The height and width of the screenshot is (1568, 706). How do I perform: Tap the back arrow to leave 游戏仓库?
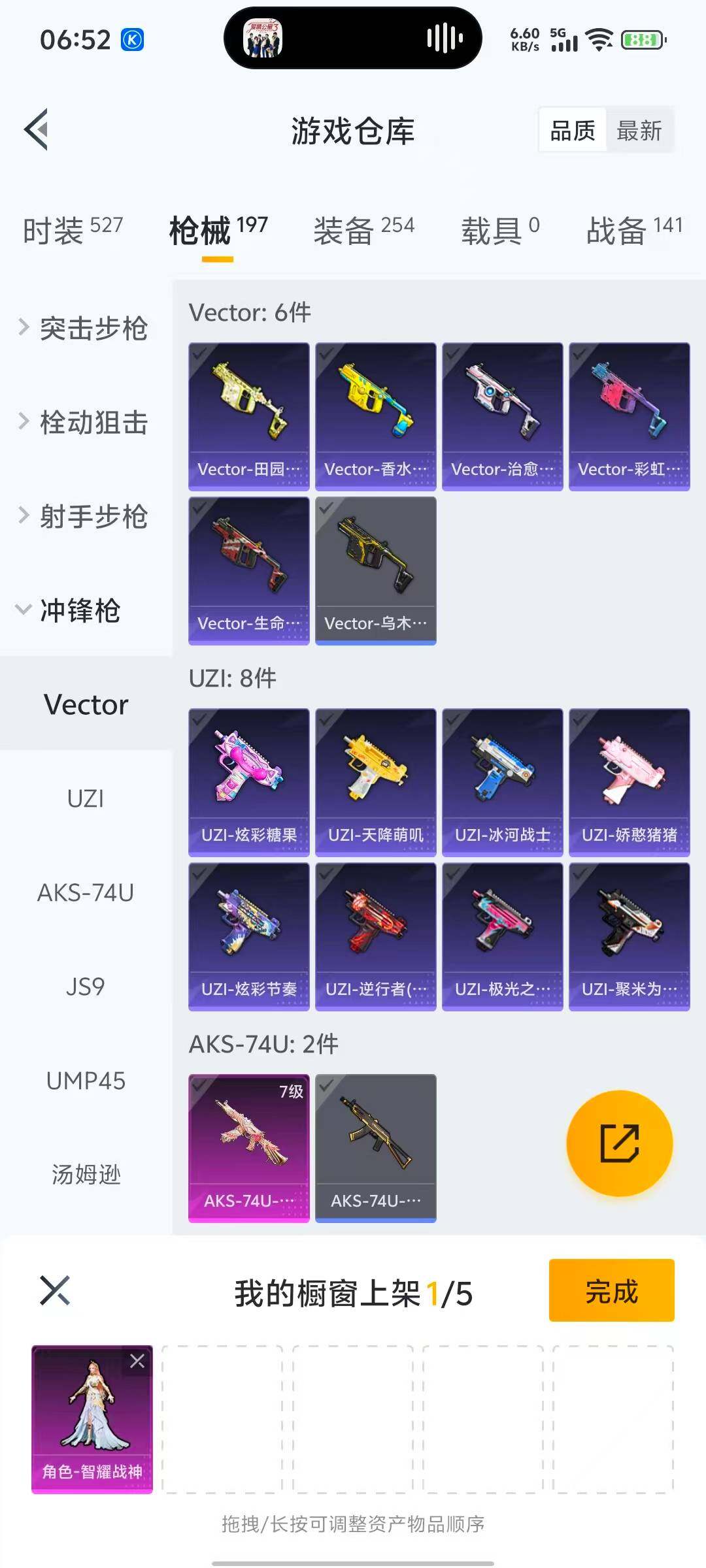pos(37,129)
